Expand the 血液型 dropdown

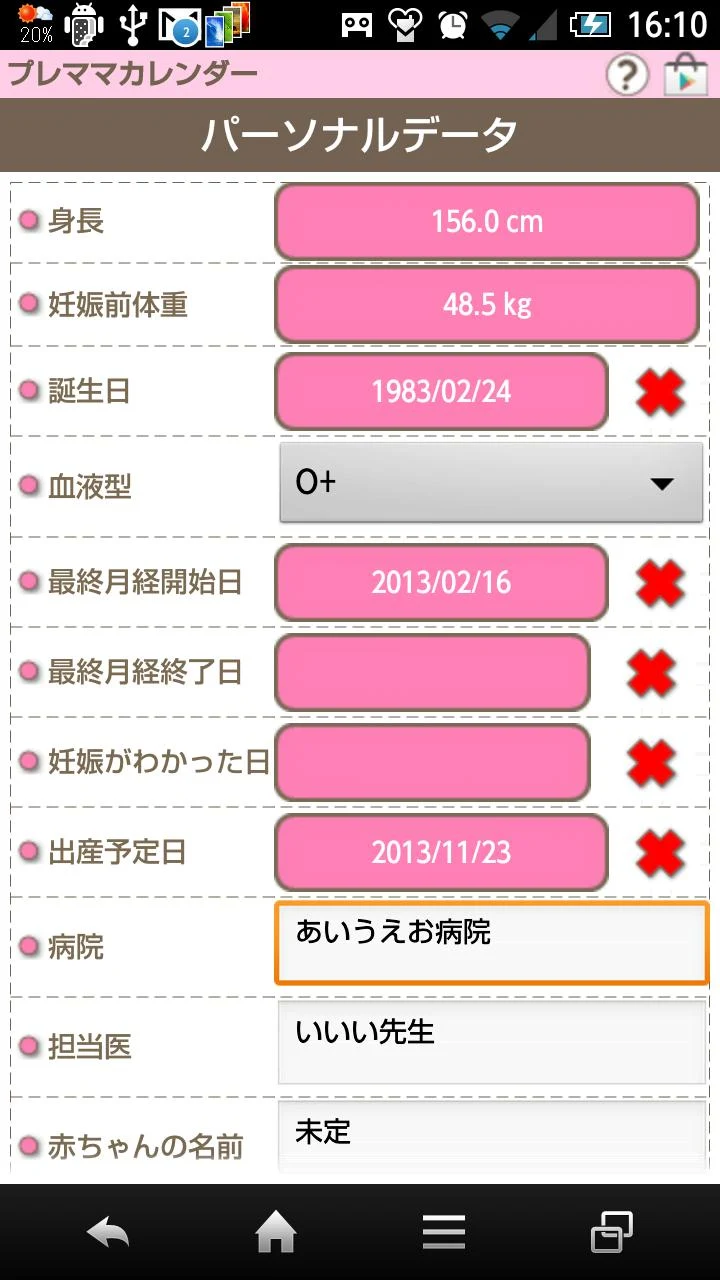pos(491,483)
